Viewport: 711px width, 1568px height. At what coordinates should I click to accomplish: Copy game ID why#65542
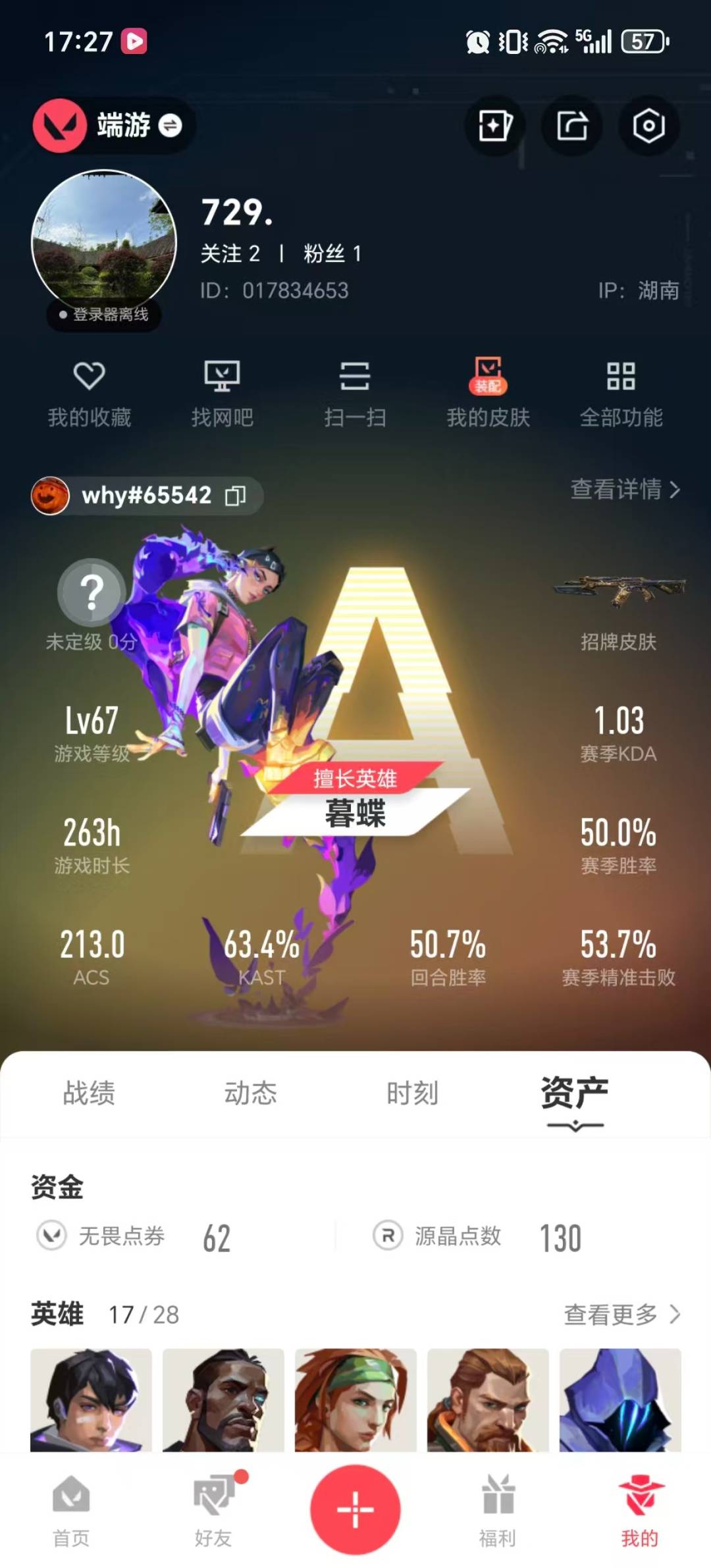[235, 495]
